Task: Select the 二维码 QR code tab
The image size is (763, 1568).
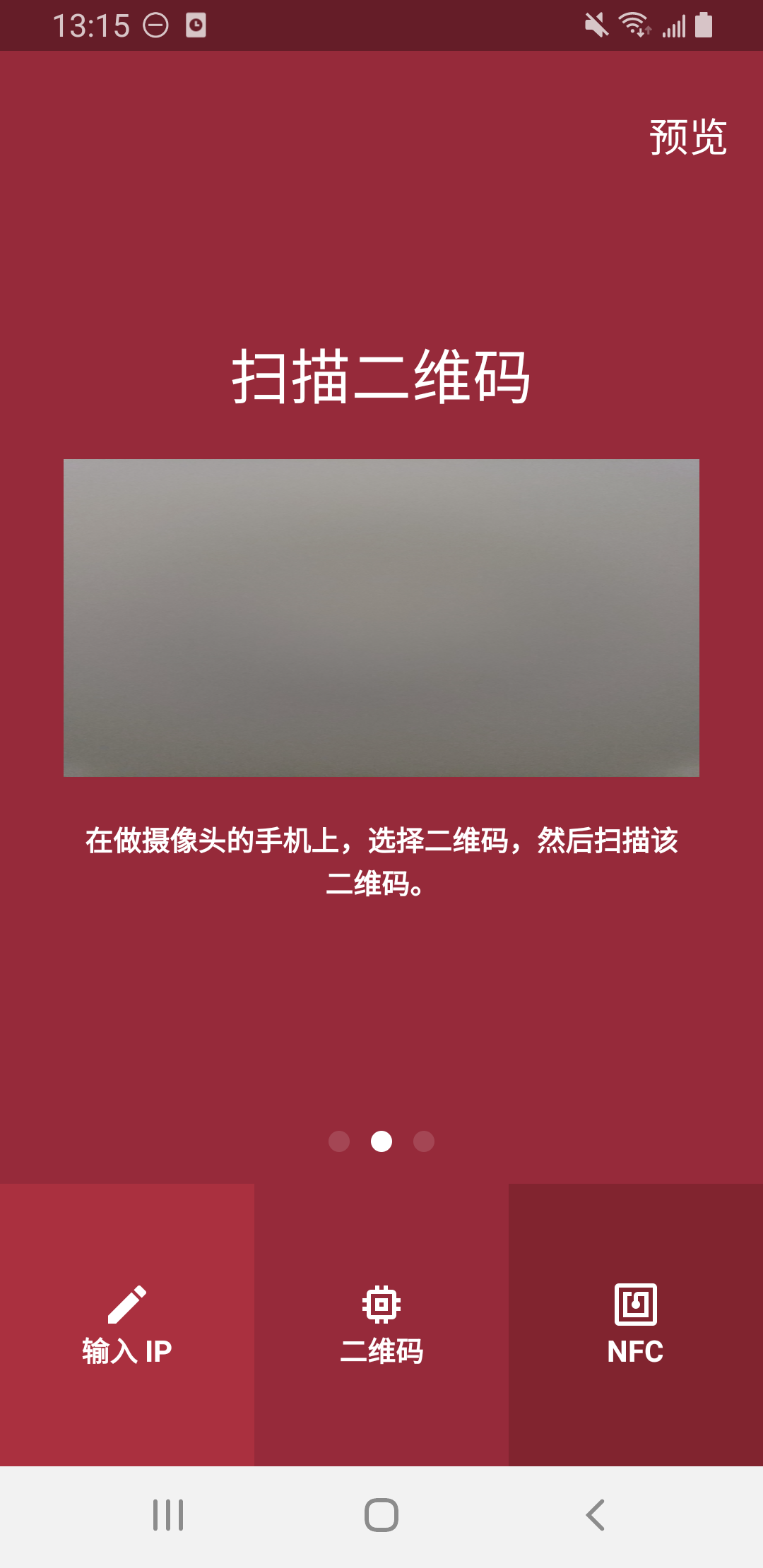Action: 381,1324
